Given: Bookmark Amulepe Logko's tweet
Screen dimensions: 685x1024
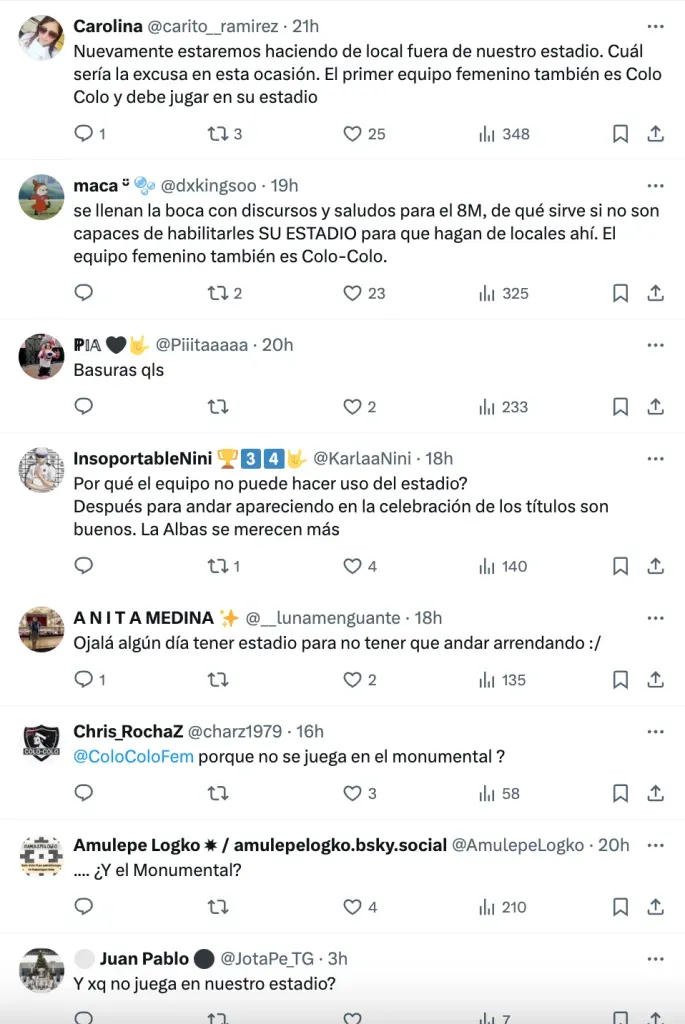Looking at the screenshot, I should [620, 908].
